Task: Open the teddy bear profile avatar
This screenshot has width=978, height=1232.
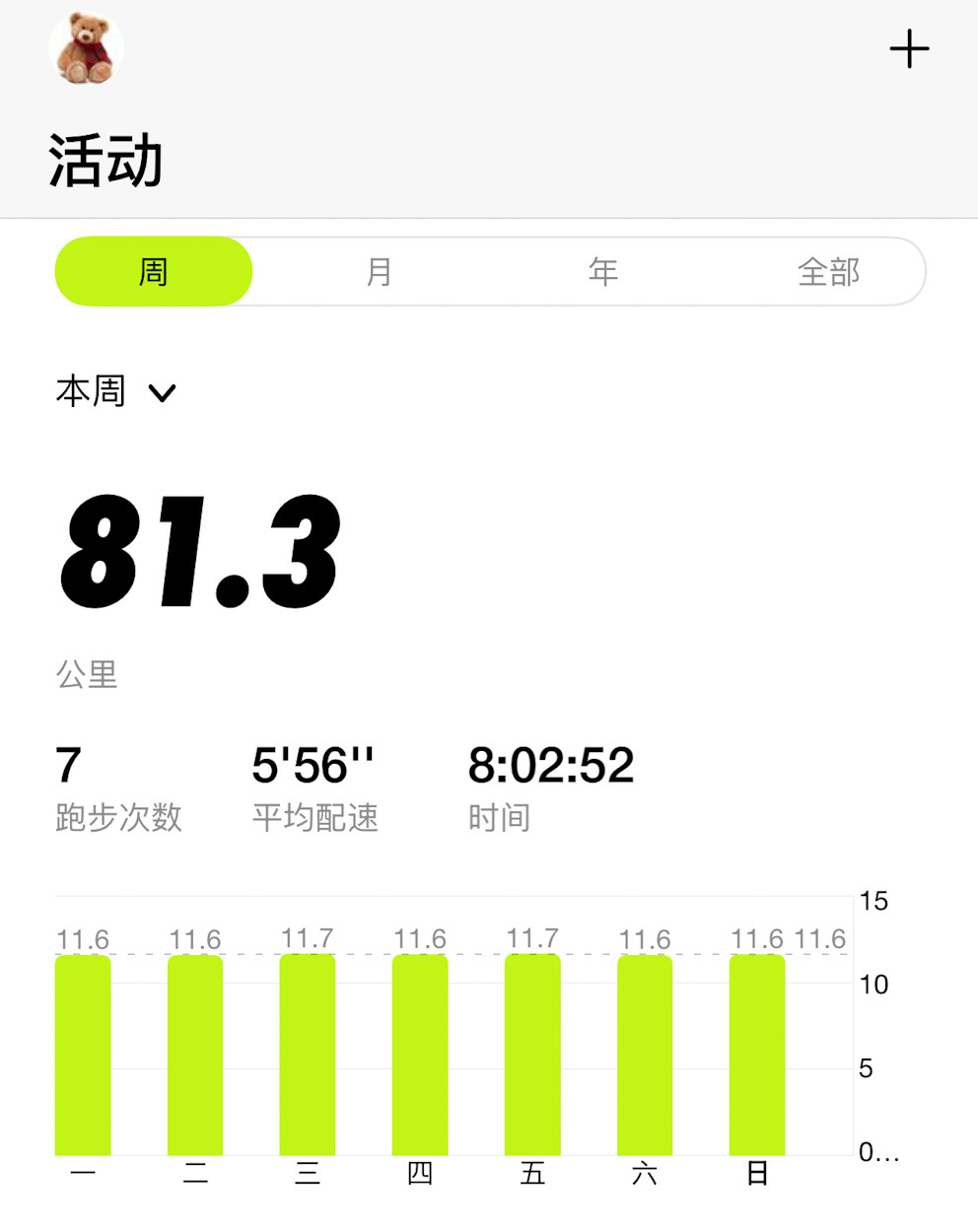Action: click(86, 48)
